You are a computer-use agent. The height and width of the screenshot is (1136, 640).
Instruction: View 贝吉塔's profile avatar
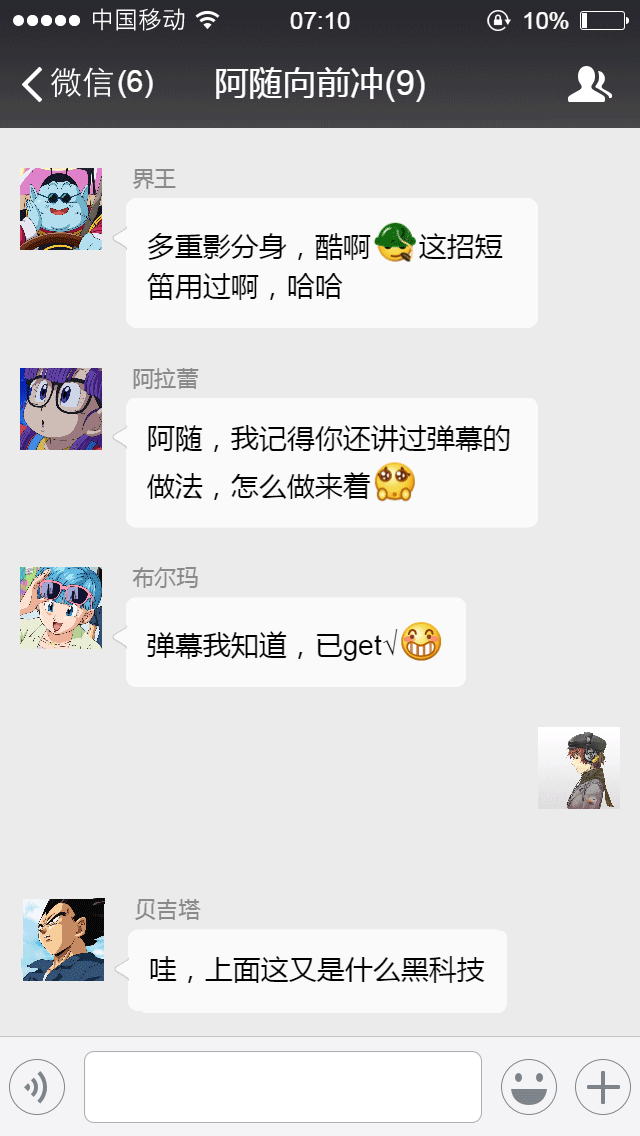pos(64,940)
